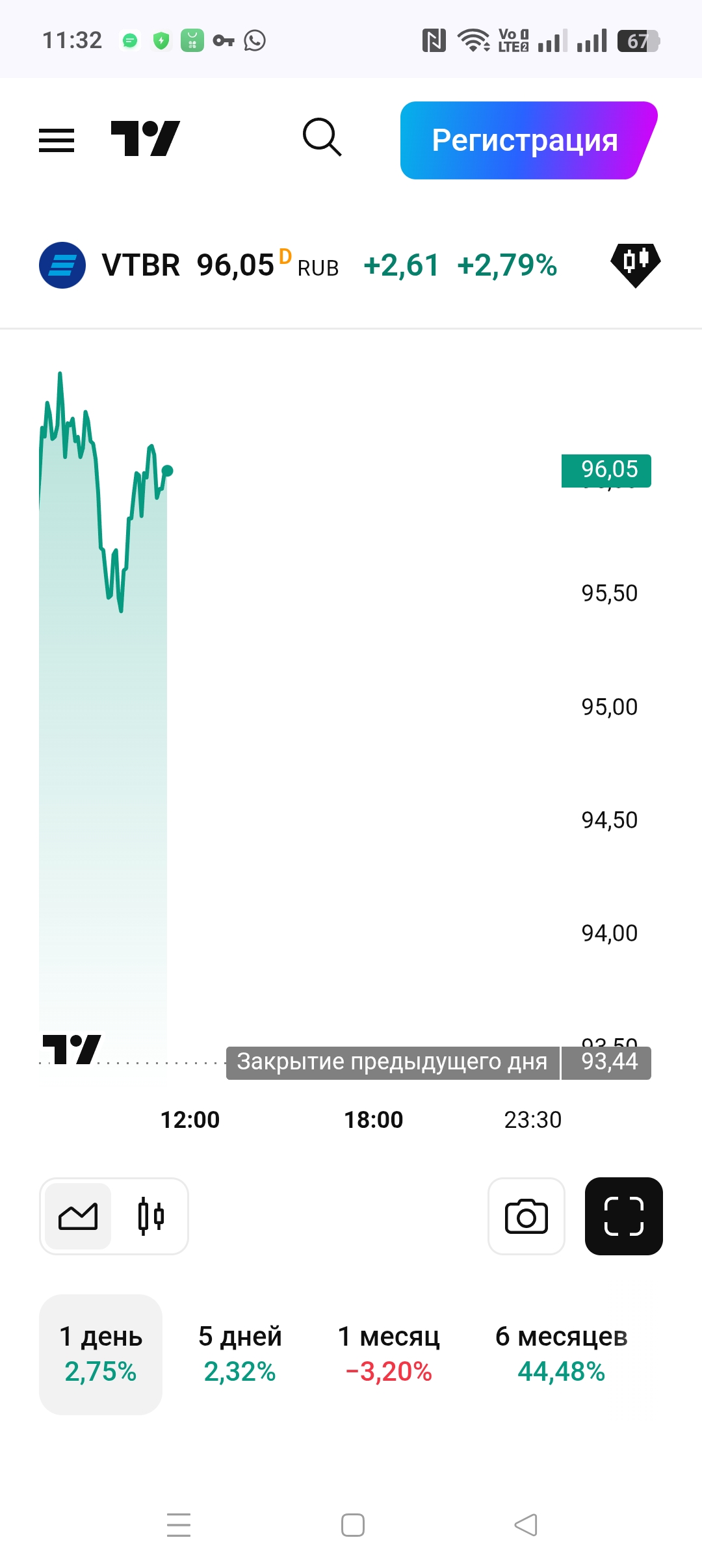Switch to candlestick chart view
The image size is (702, 1568).
pos(151,1216)
